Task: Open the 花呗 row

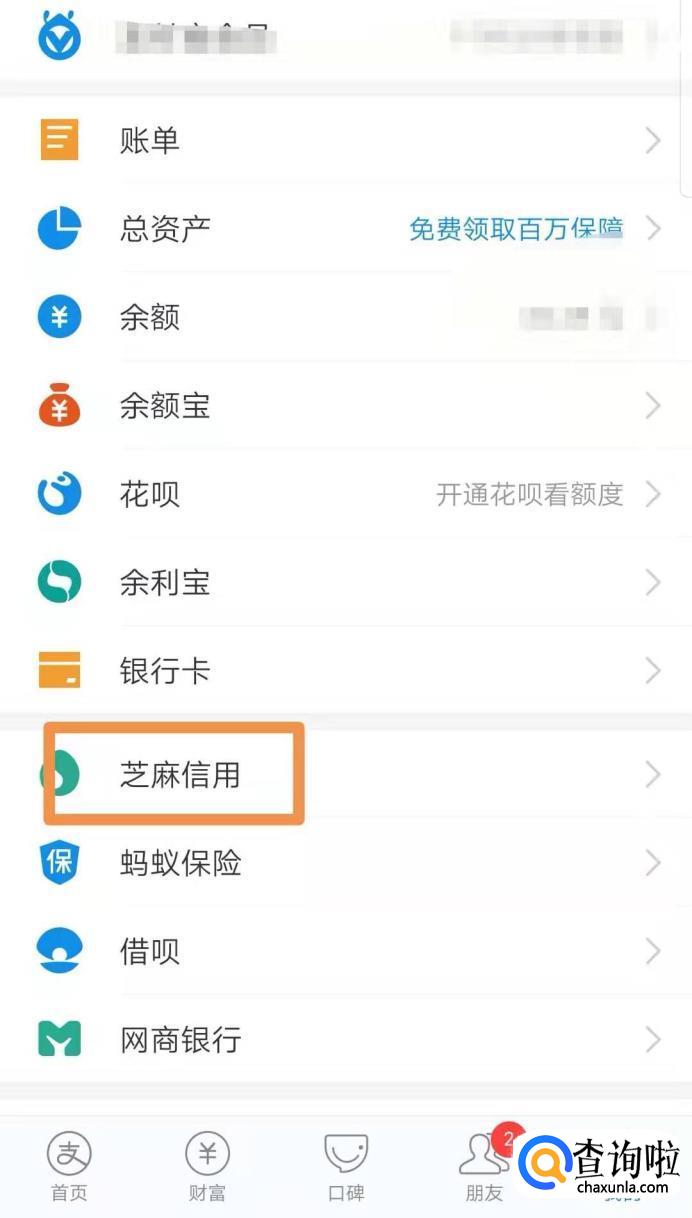Action: tap(150, 494)
